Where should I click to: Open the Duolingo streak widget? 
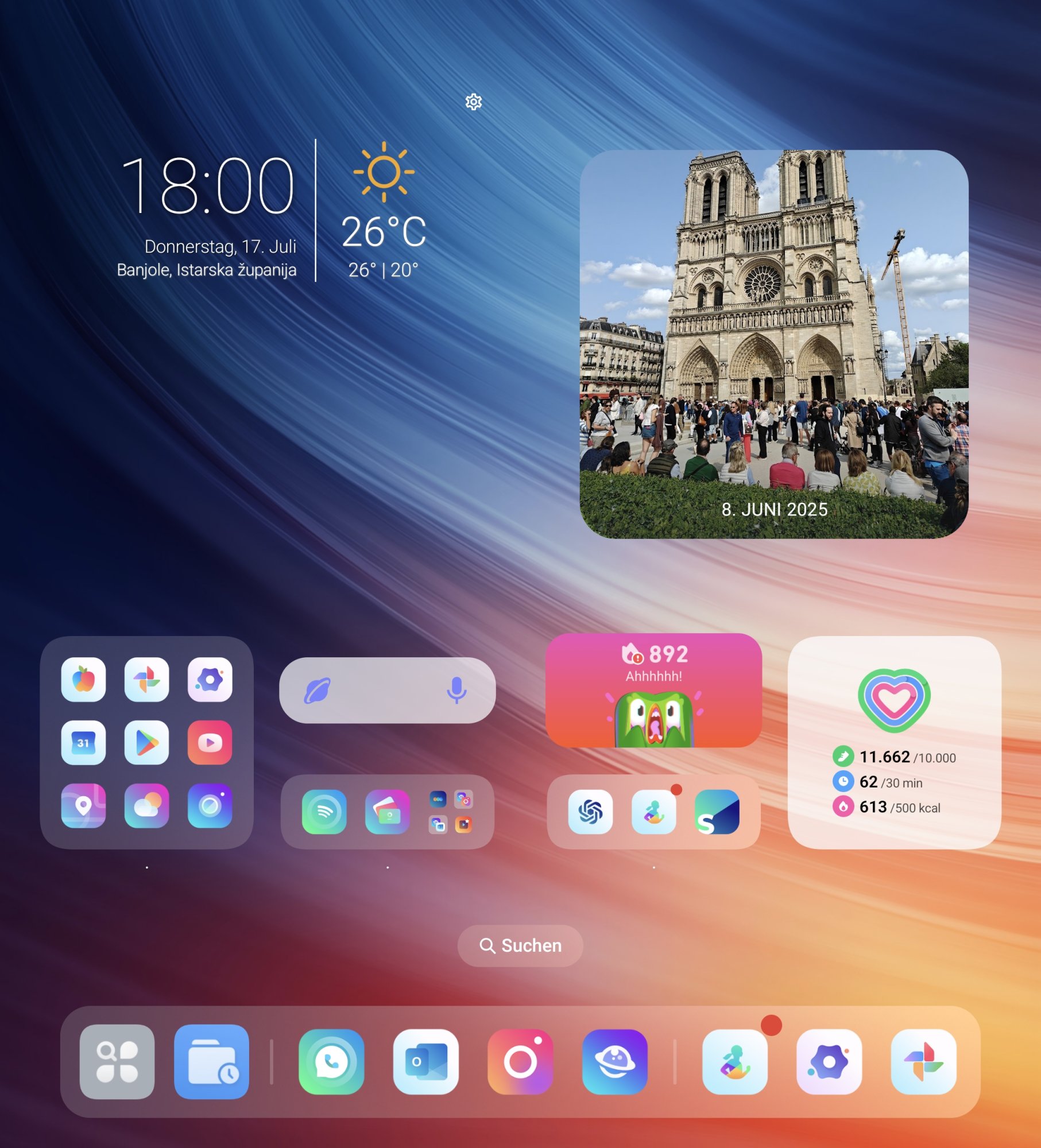(x=653, y=690)
